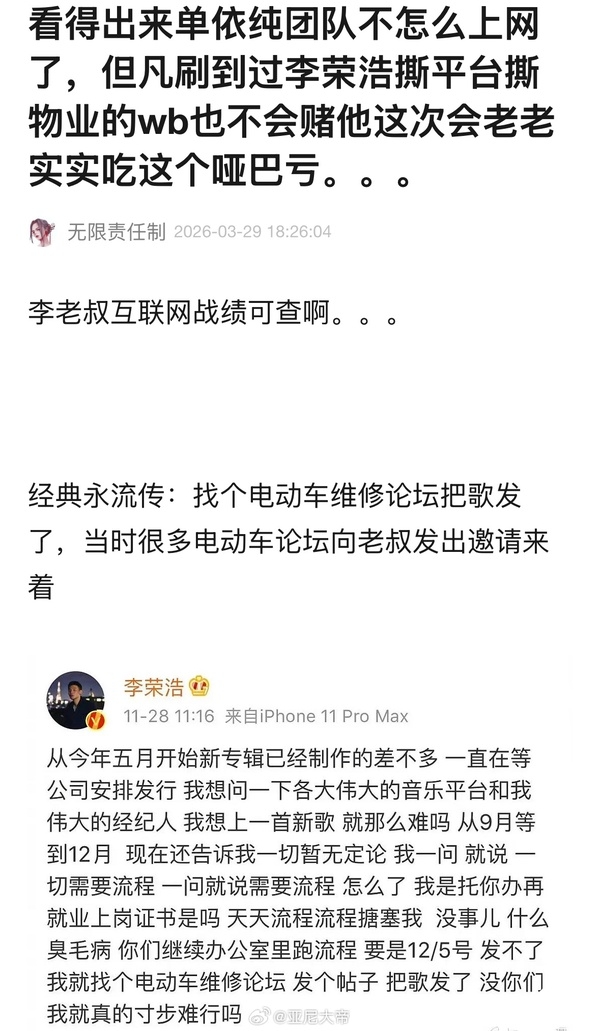Open the avatar of poster 无限责任制
Screen dimensions: 600x1031
tap(42, 232)
